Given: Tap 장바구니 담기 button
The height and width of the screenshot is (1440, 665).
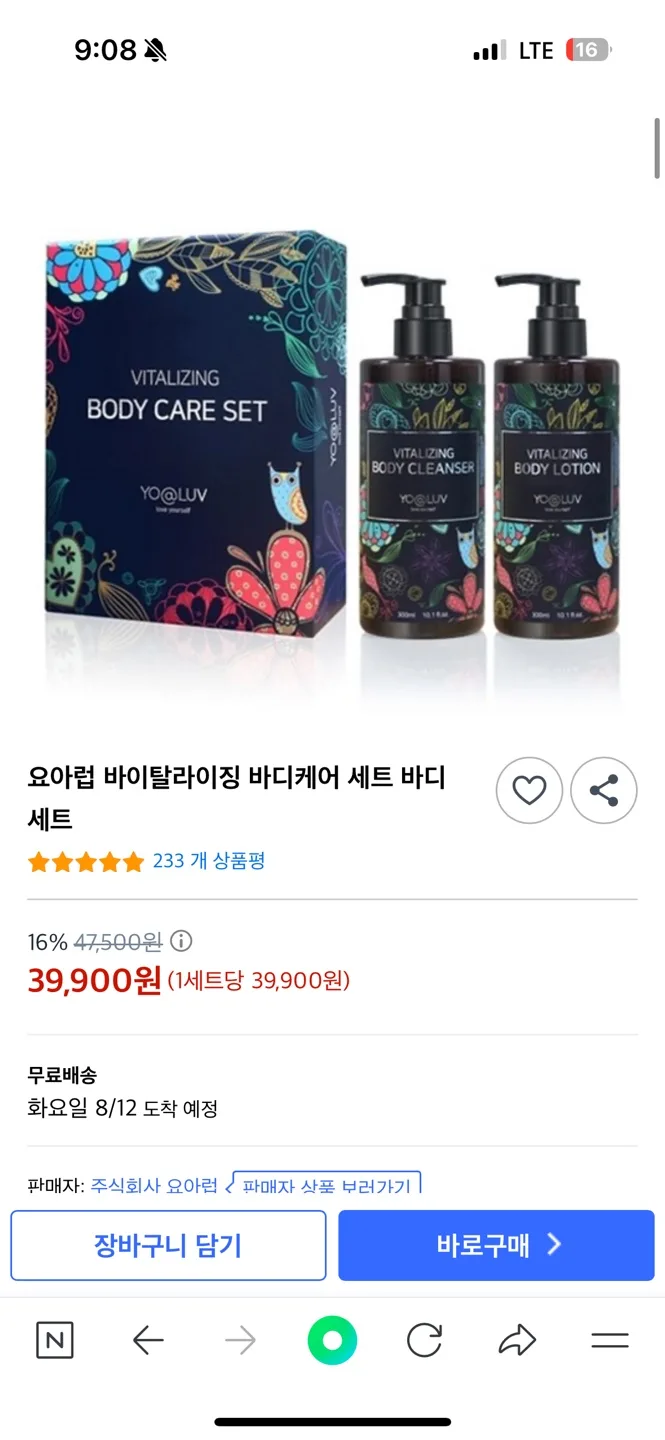Looking at the screenshot, I should [x=168, y=1245].
